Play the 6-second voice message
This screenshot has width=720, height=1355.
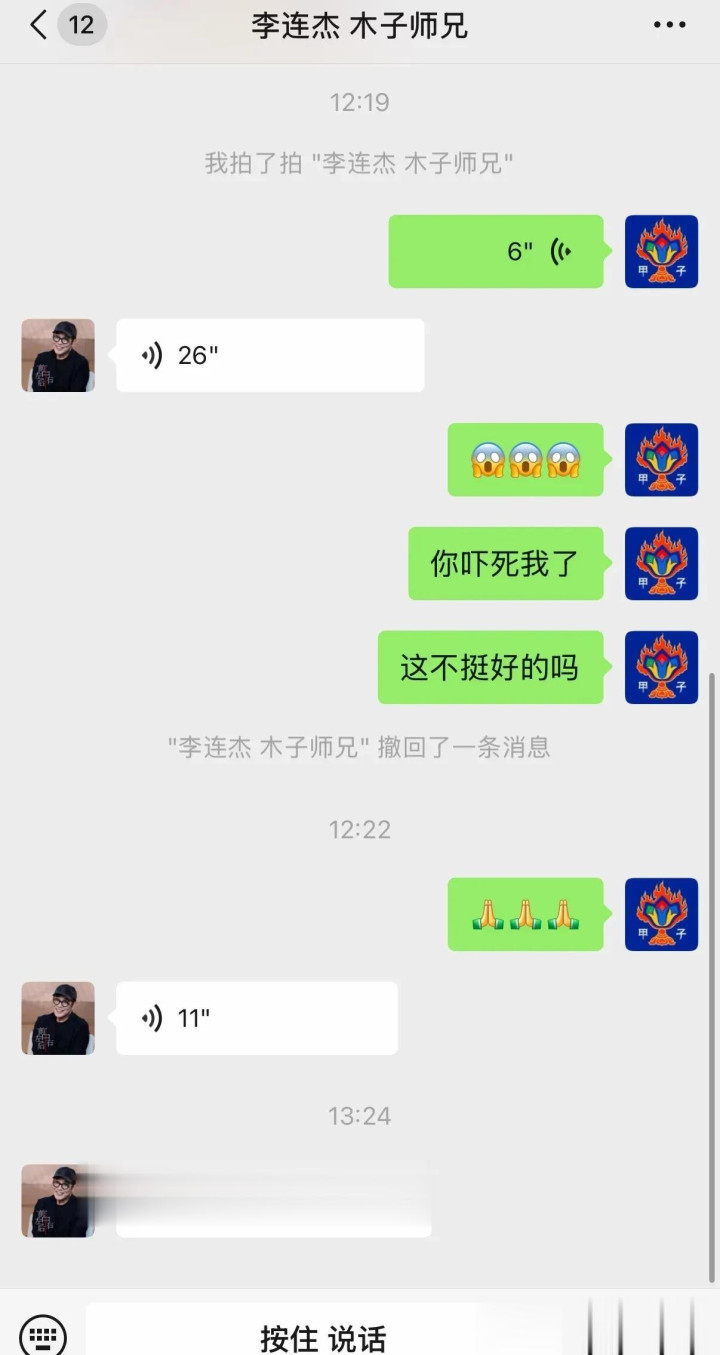[496, 252]
